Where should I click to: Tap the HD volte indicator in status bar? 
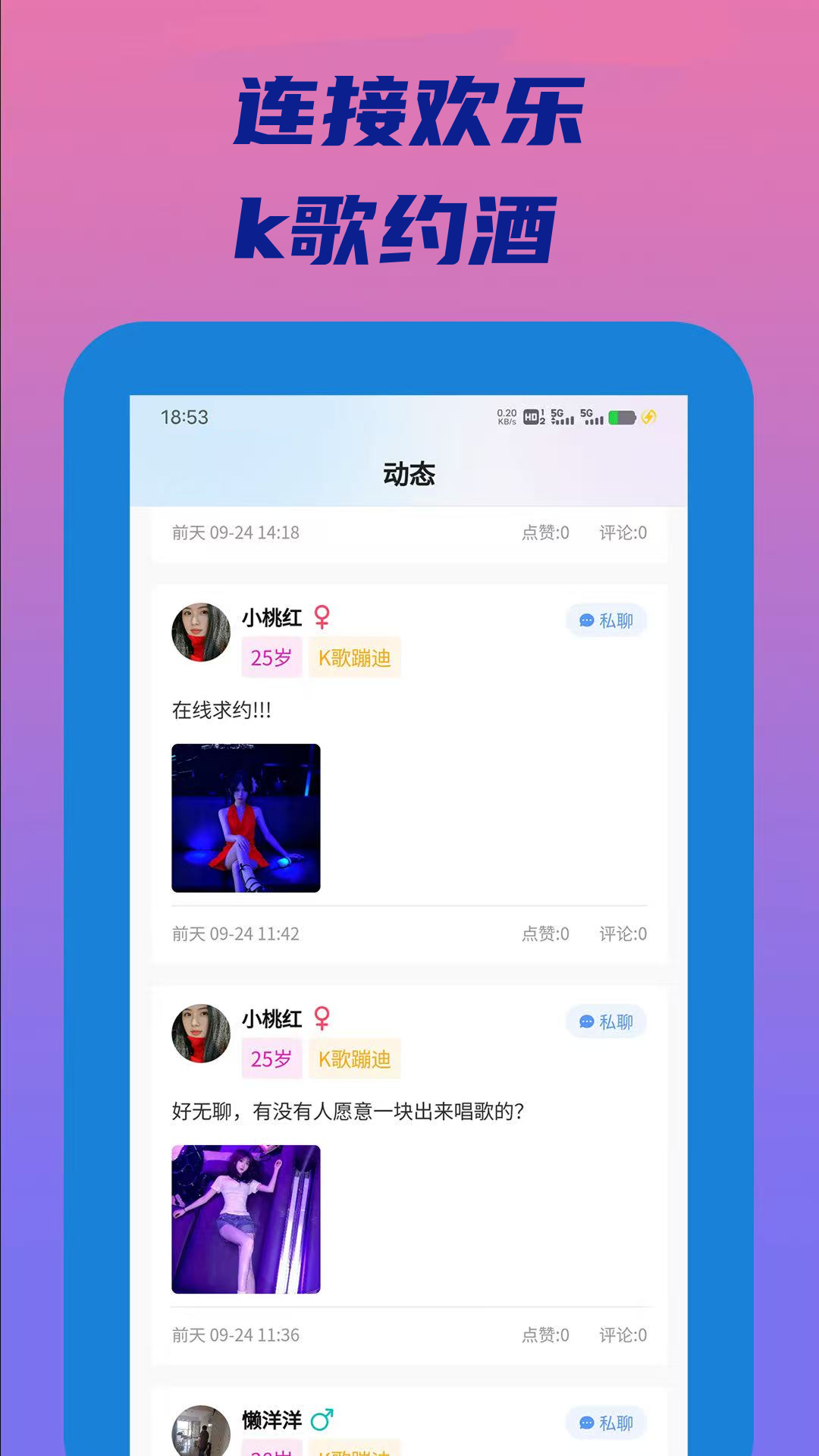[x=532, y=416]
